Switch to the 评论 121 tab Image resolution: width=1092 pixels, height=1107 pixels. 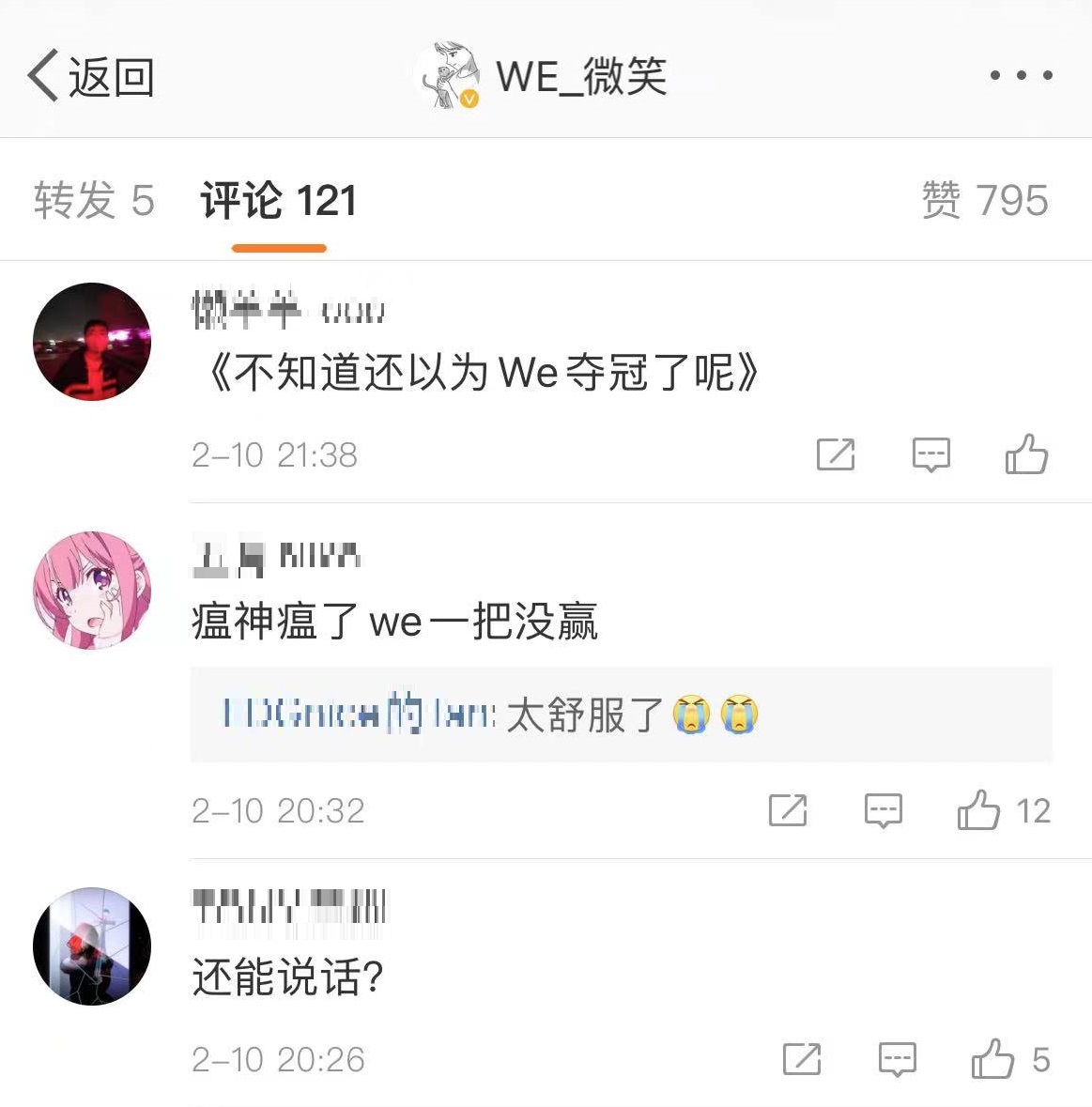coord(279,200)
